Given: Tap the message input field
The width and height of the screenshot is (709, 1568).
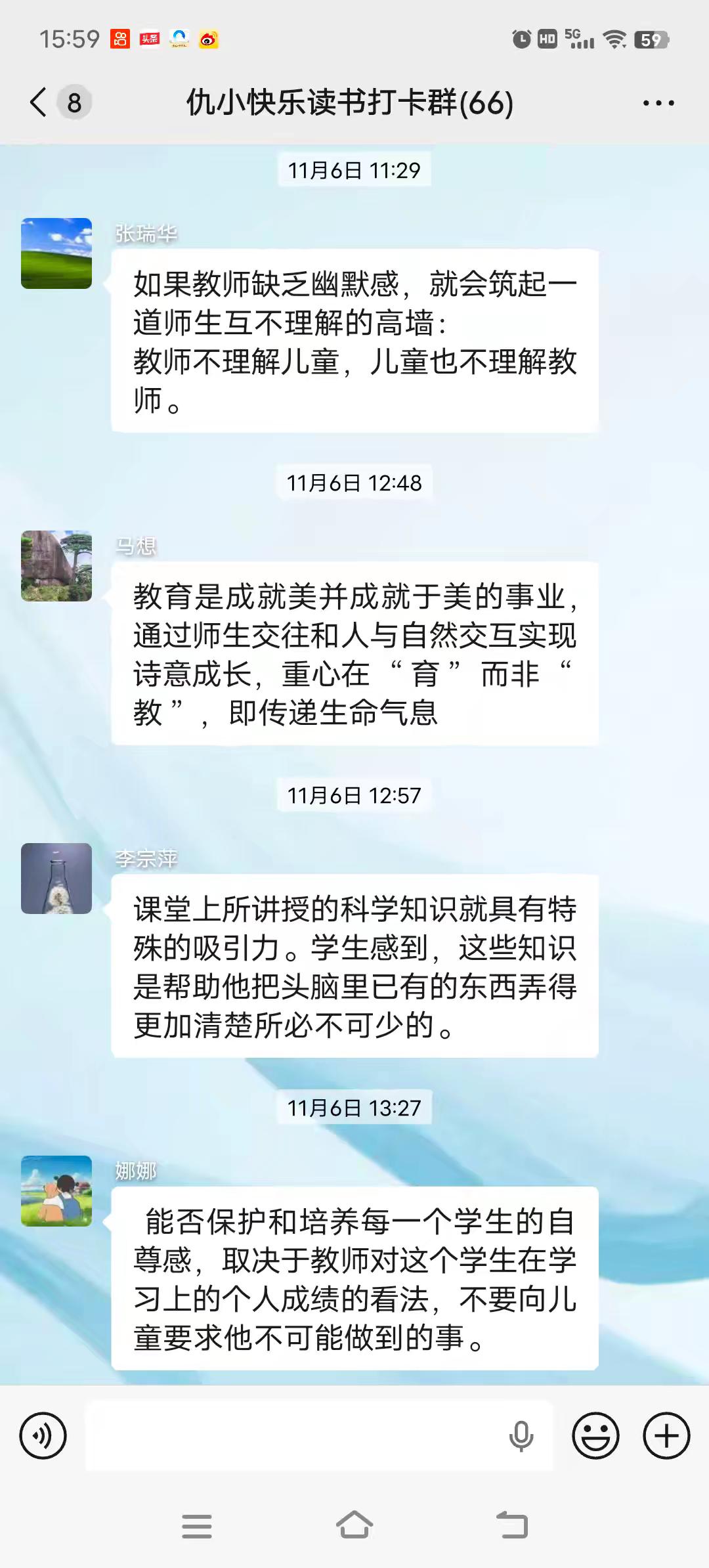Looking at the screenshot, I should [295, 1435].
